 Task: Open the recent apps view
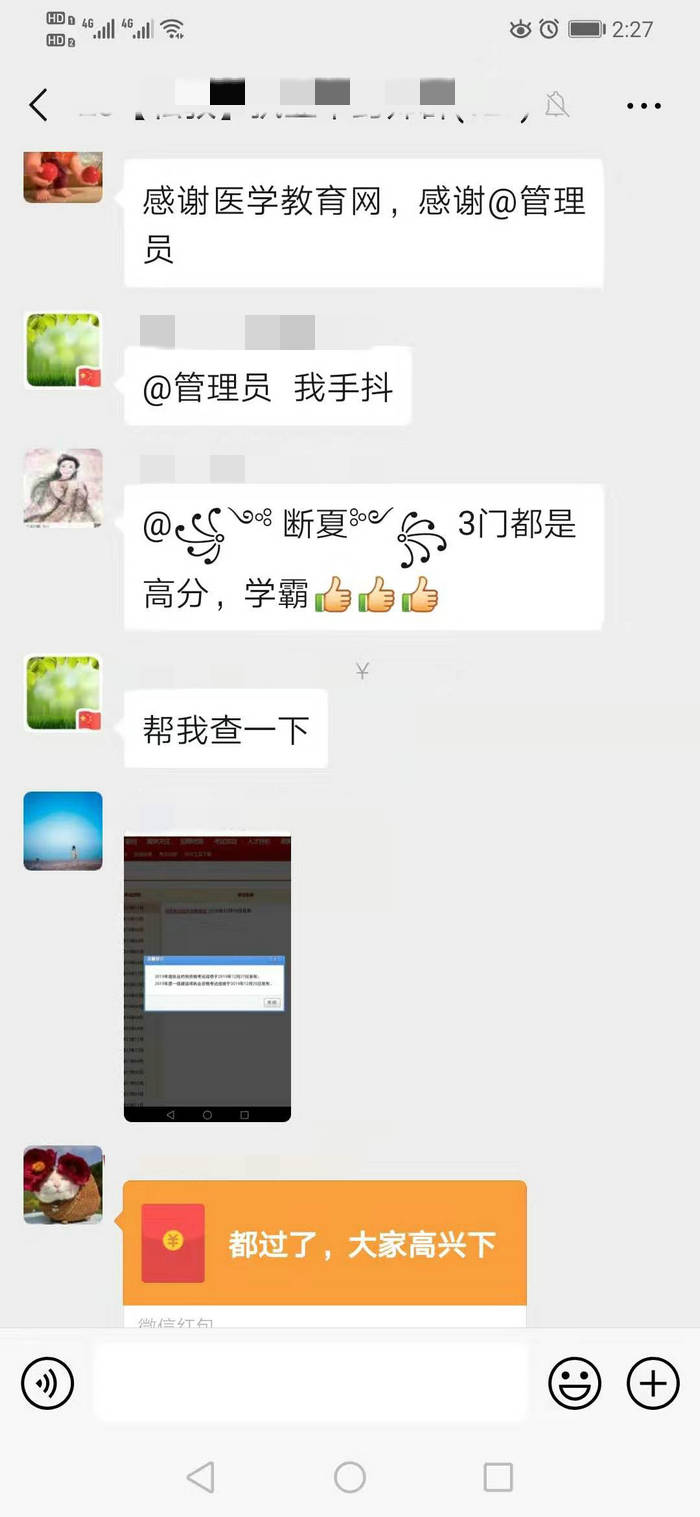click(497, 1477)
